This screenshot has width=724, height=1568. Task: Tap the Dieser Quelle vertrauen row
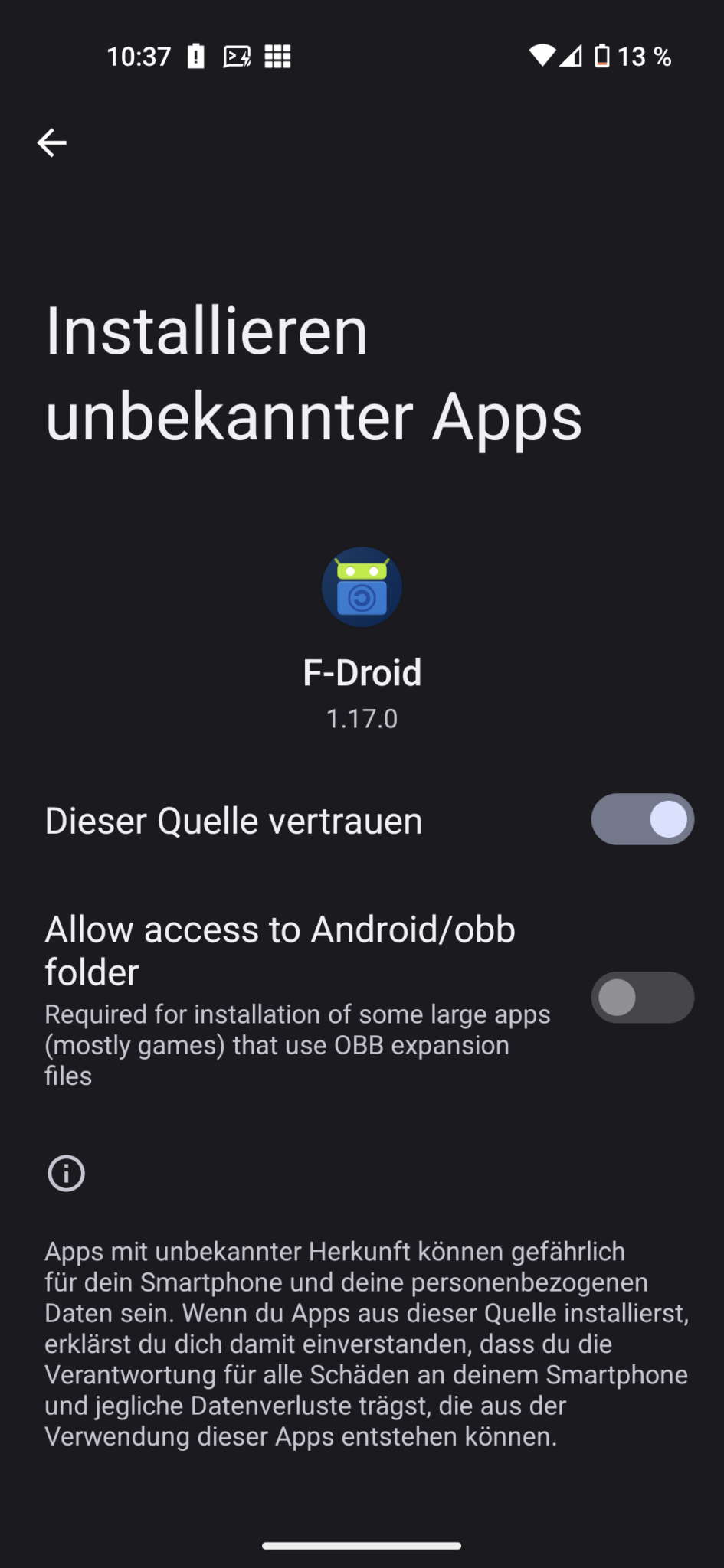(234, 819)
